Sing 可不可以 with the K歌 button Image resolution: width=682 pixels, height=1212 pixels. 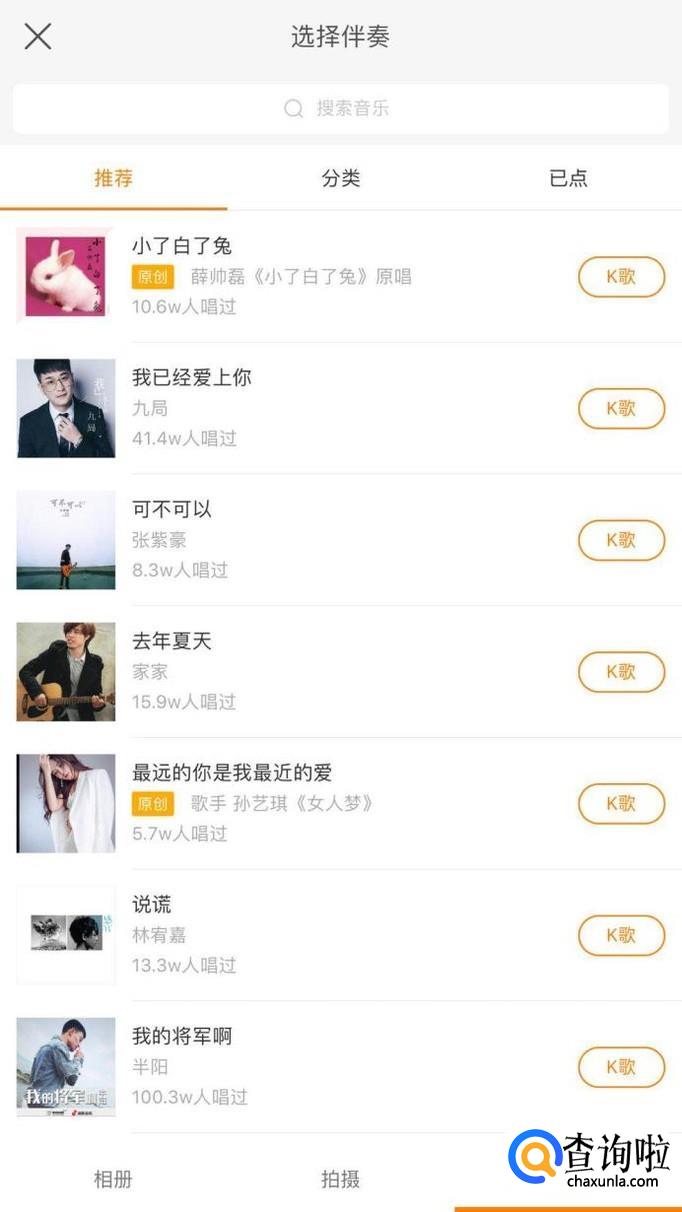(621, 540)
